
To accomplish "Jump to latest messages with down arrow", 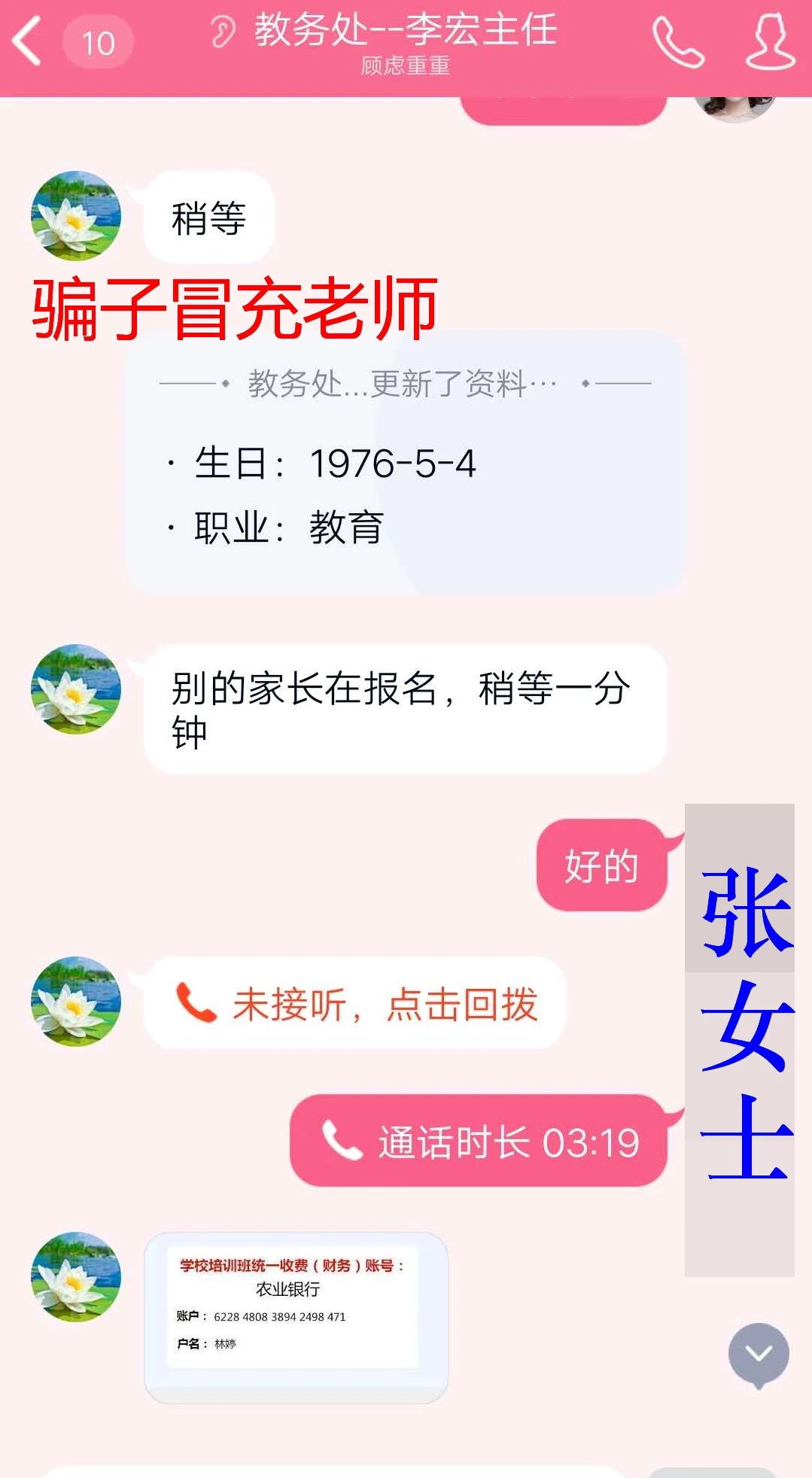I will (758, 1355).
